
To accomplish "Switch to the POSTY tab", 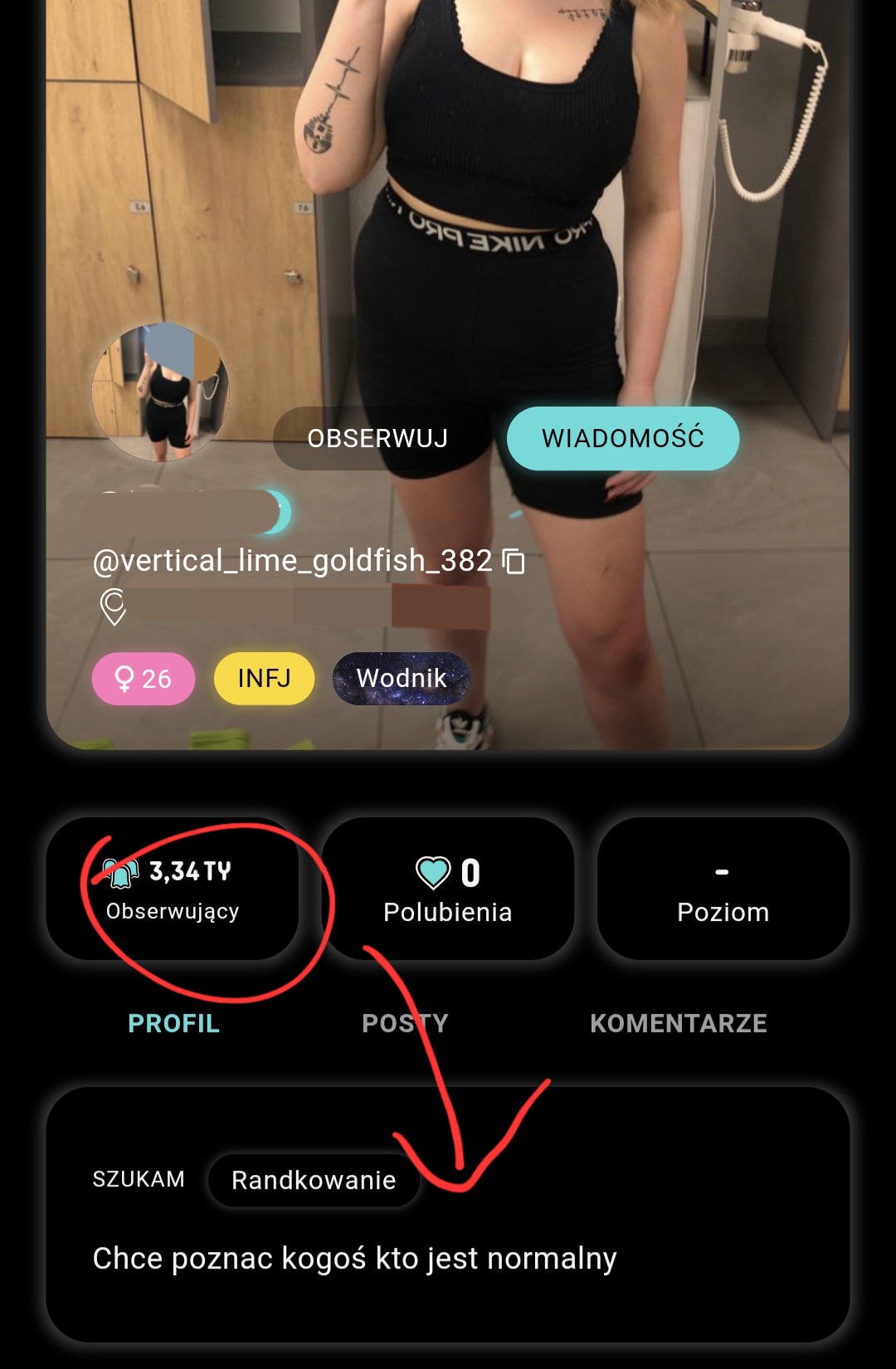I will 405,1023.
